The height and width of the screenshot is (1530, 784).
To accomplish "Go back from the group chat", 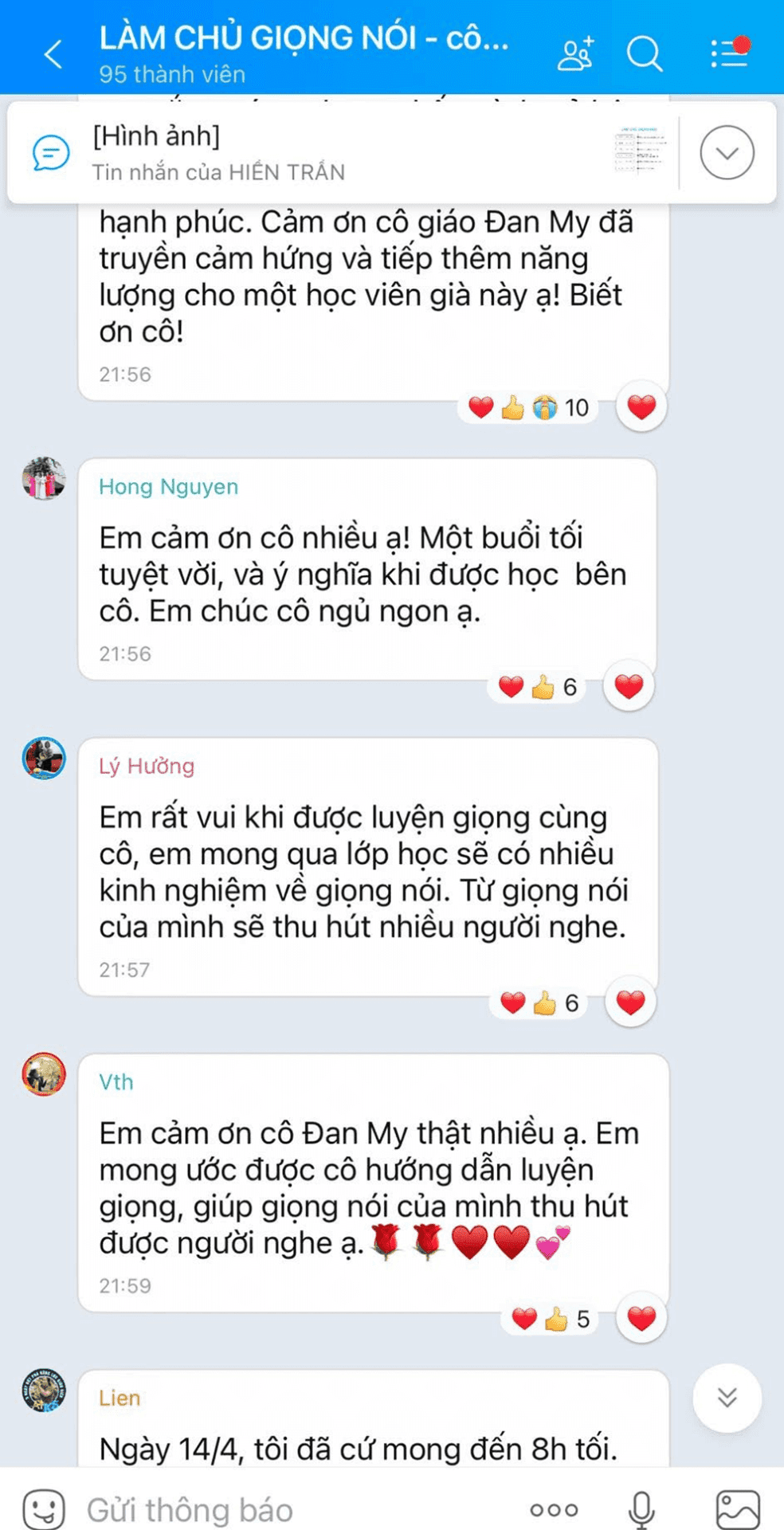I will (x=53, y=54).
